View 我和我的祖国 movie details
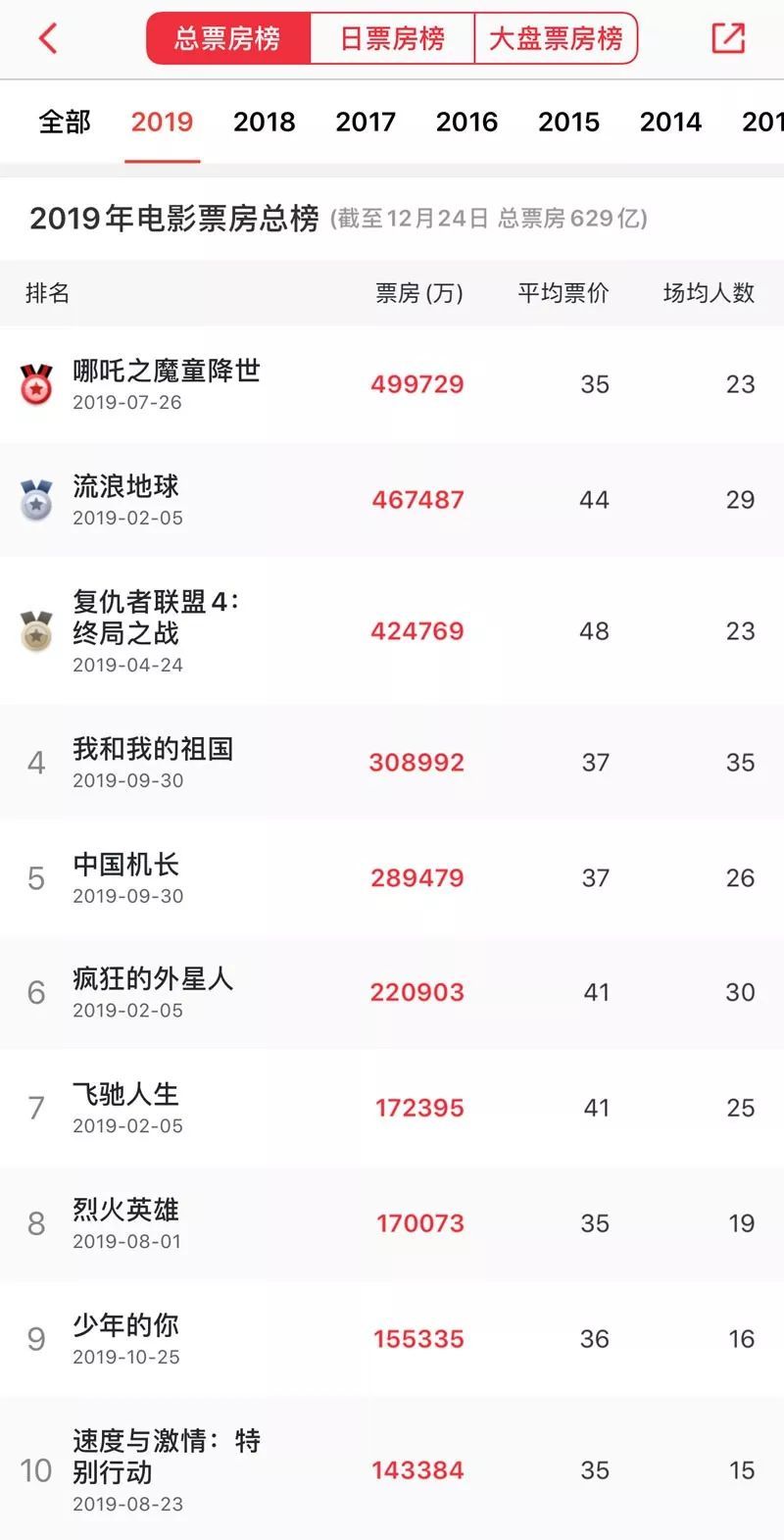This screenshot has height=1540, width=784. click(x=153, y=762)
